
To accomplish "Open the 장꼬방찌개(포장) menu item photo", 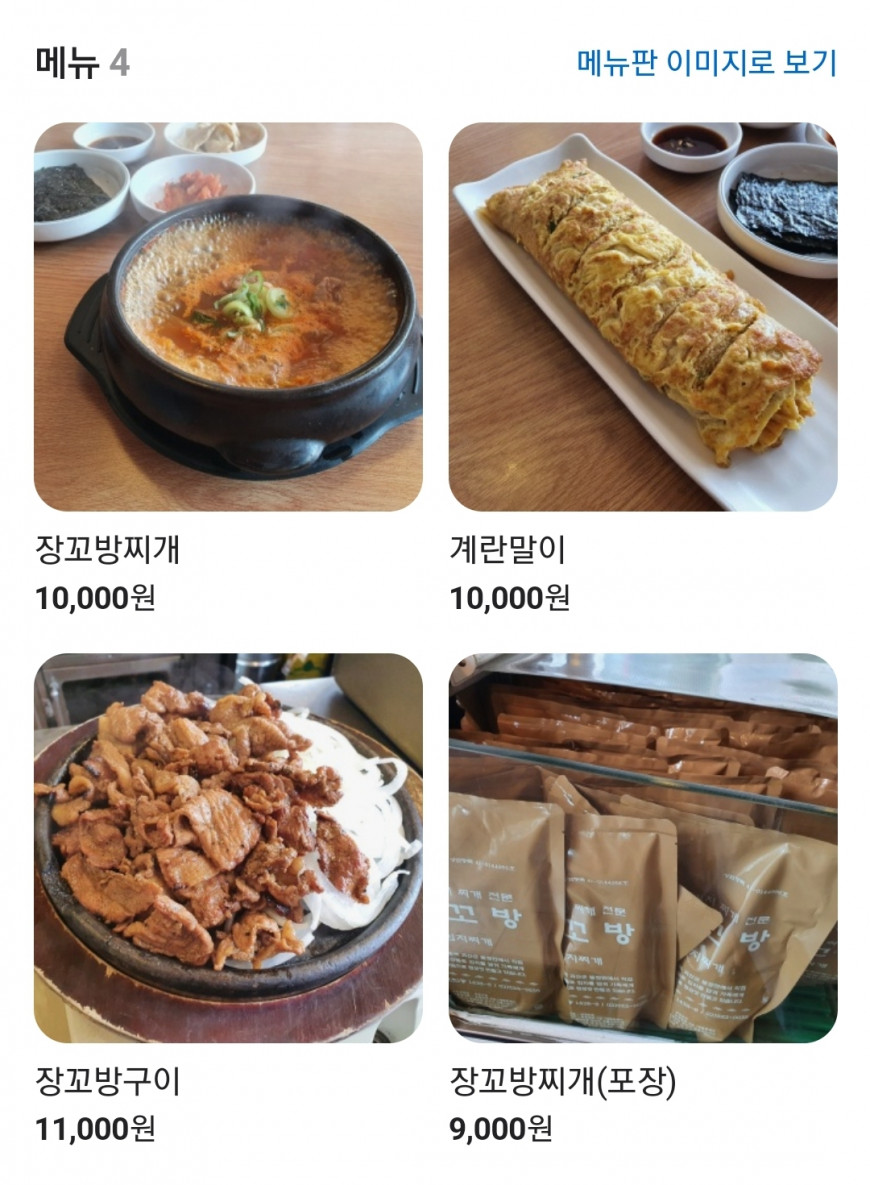I will pyautogui.click(x=642, y=847).
